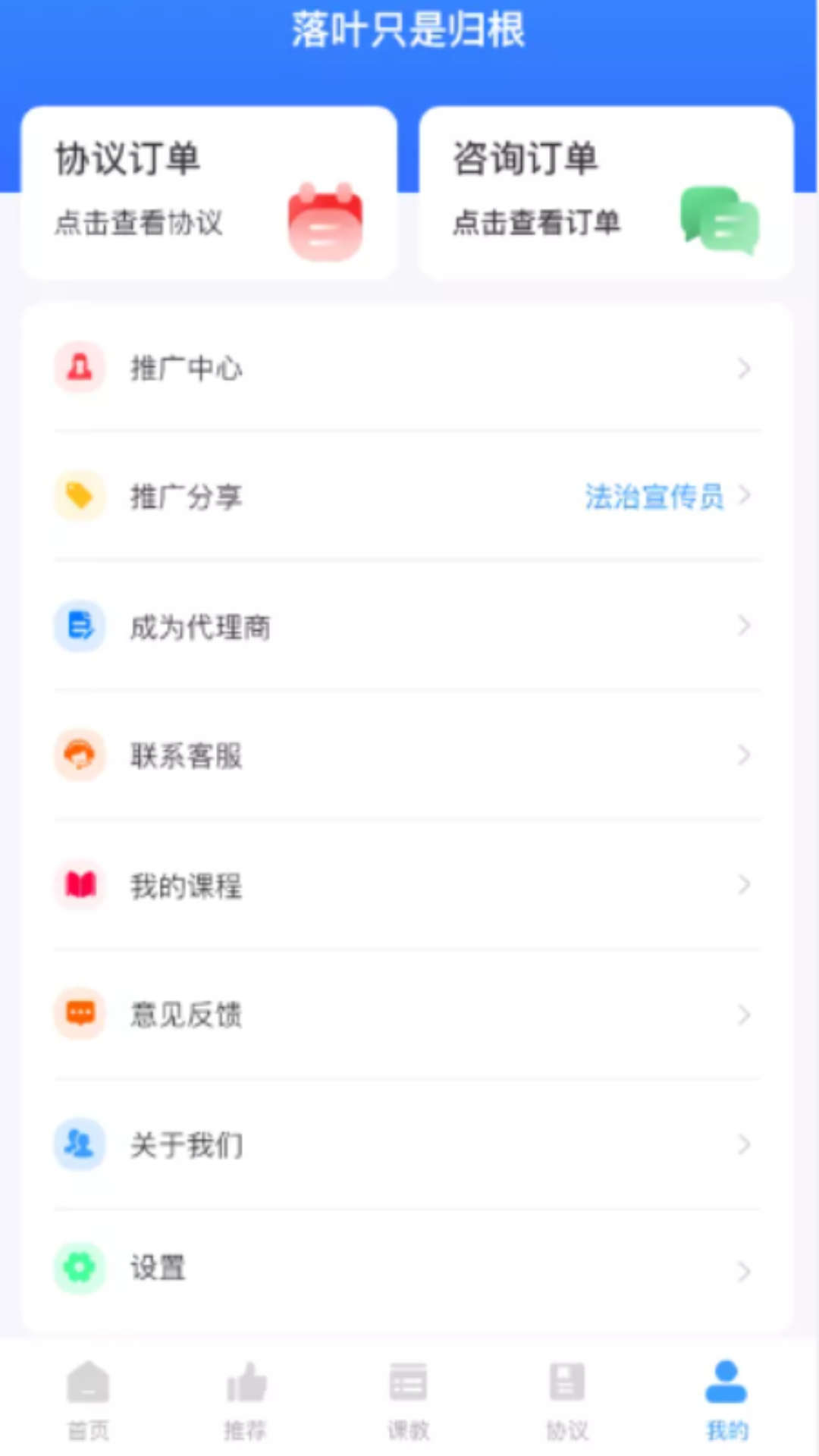Viewport: 819px width, 1456px height.
Task: Click 点击查看订单 to view orders
Action: pos(535,224)
